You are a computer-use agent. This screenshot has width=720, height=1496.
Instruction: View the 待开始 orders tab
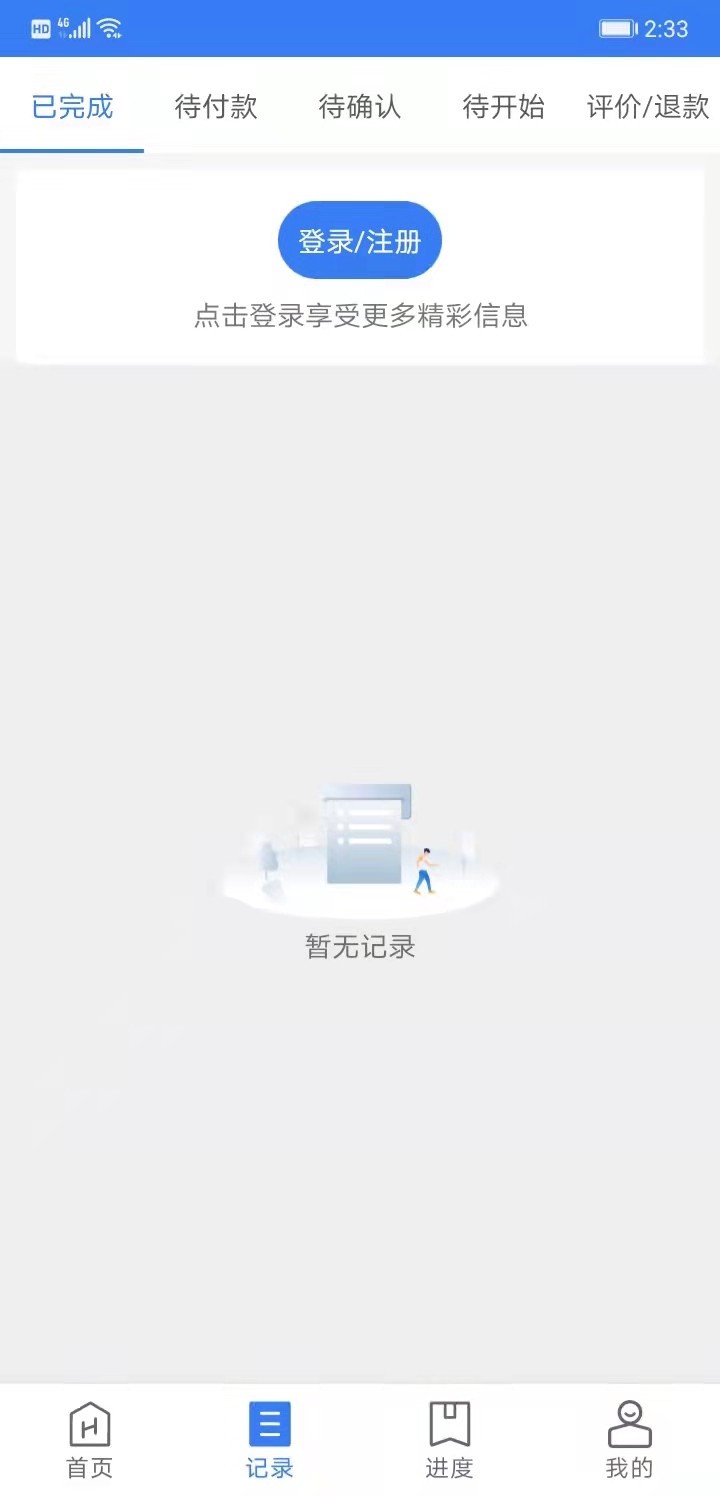tap(504, 107)
